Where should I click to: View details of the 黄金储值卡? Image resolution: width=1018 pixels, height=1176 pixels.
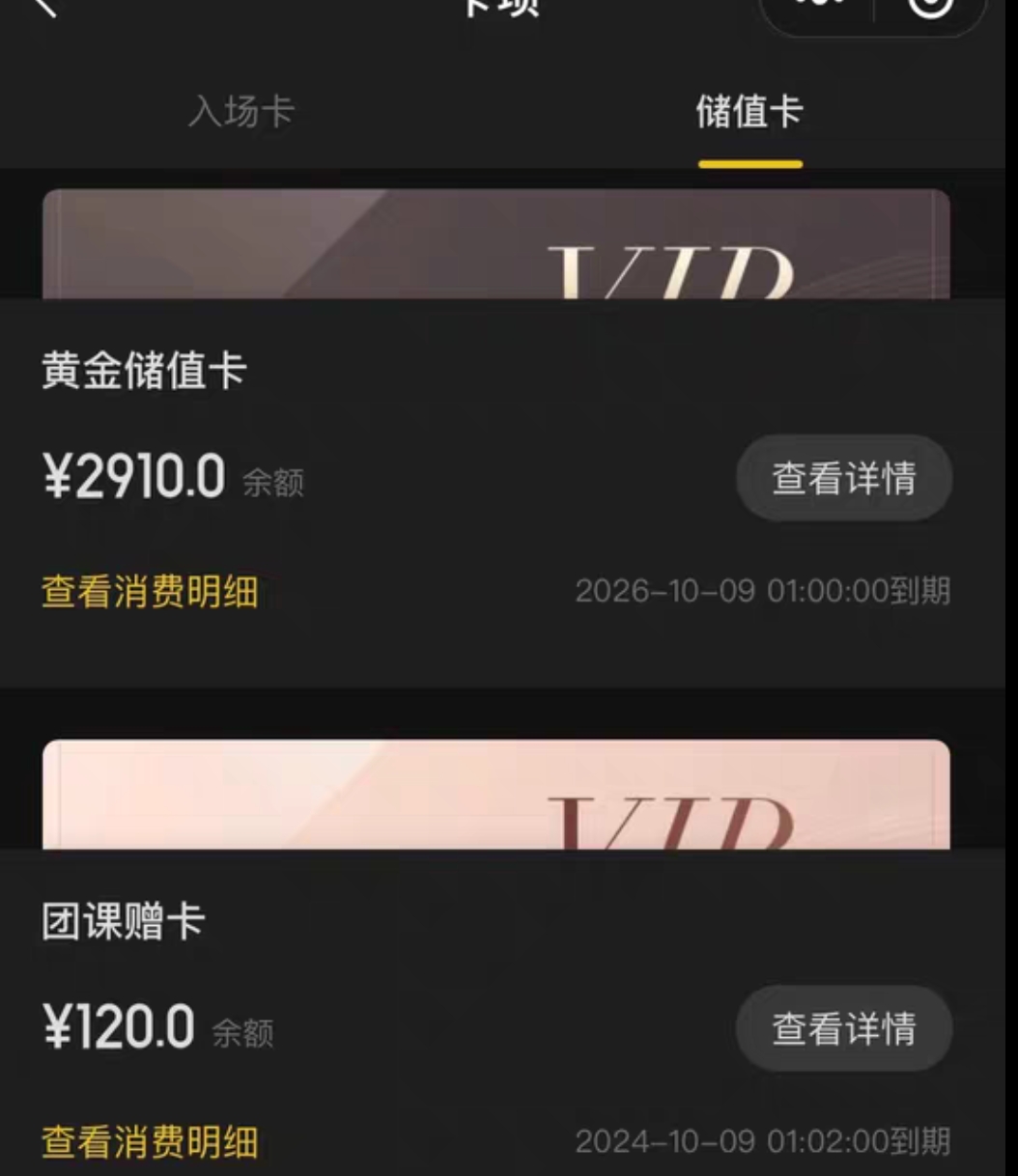pyautogui.click(x=843, y=478)
